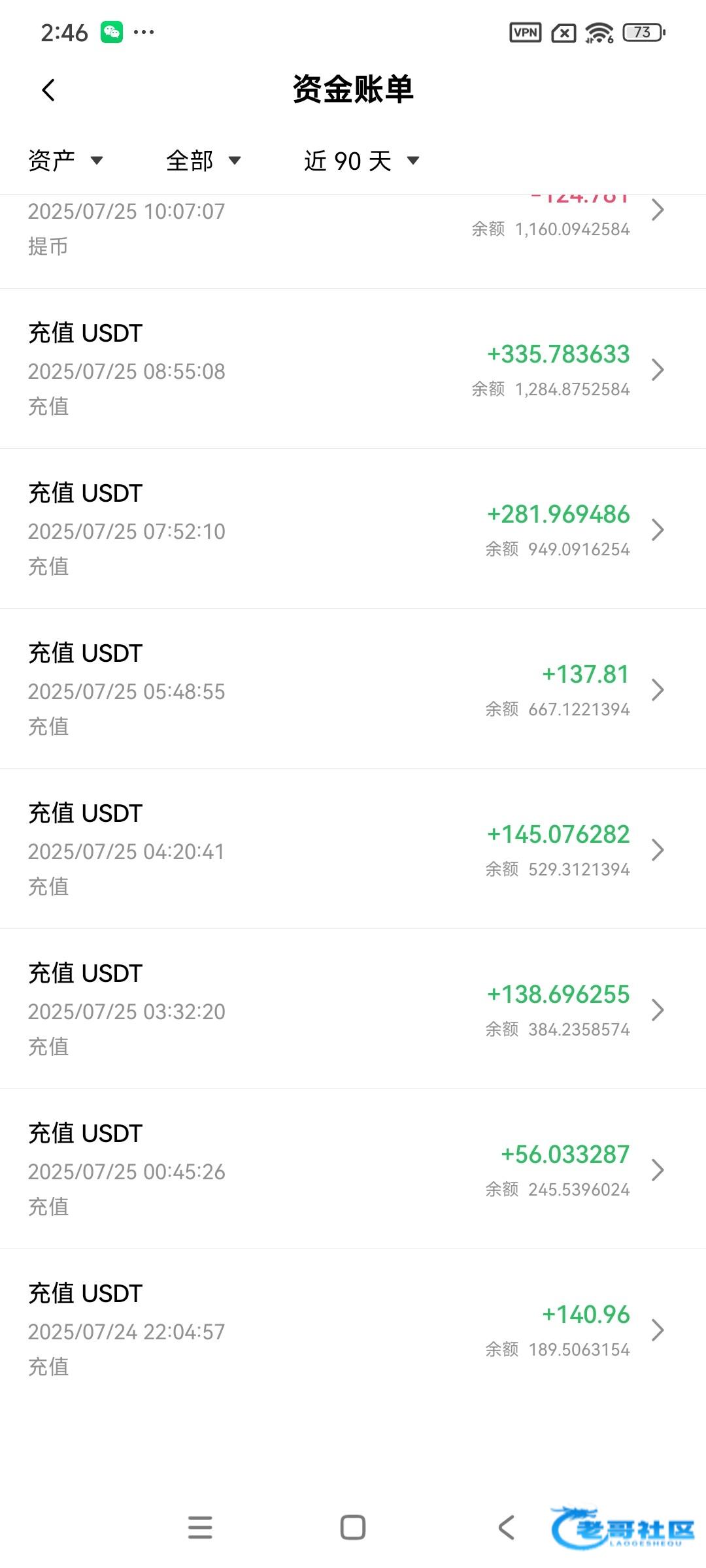The height and width of the screenshot is (1568, 706).
Task: Change the 近 90 天 time range
Action: pos(361,161)
